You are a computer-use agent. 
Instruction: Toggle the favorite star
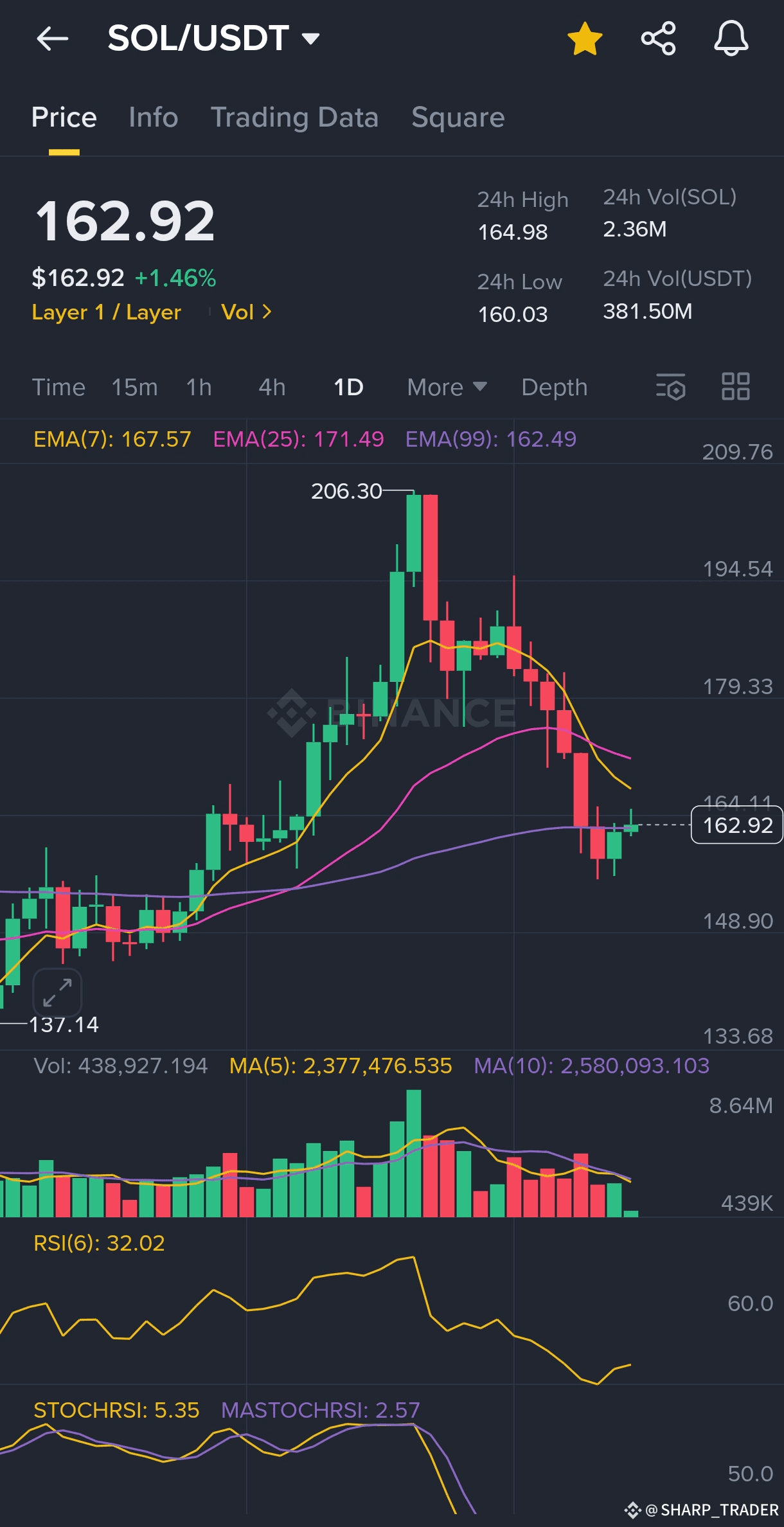pyautogui.click(x=585, y=39)
